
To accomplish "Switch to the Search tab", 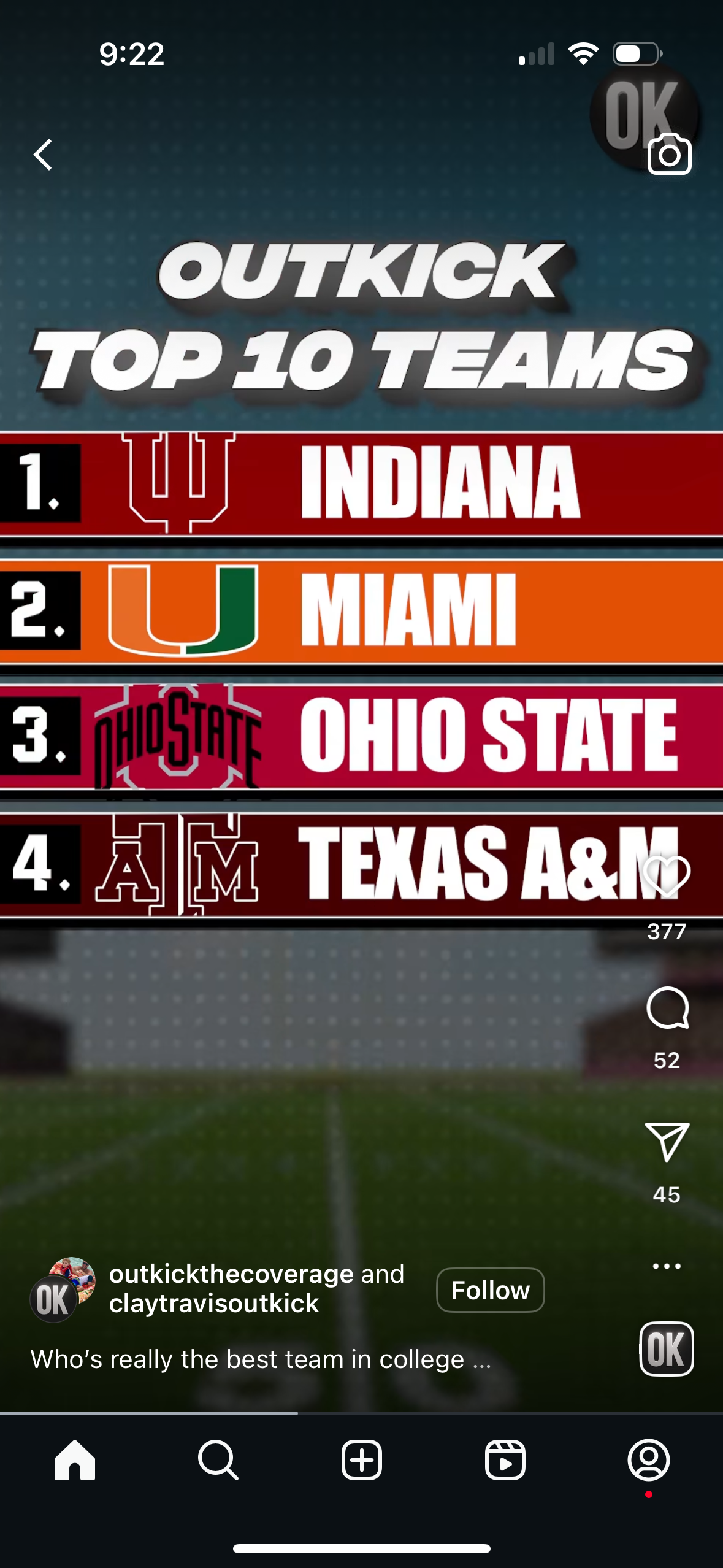I will coord(218,1461).
